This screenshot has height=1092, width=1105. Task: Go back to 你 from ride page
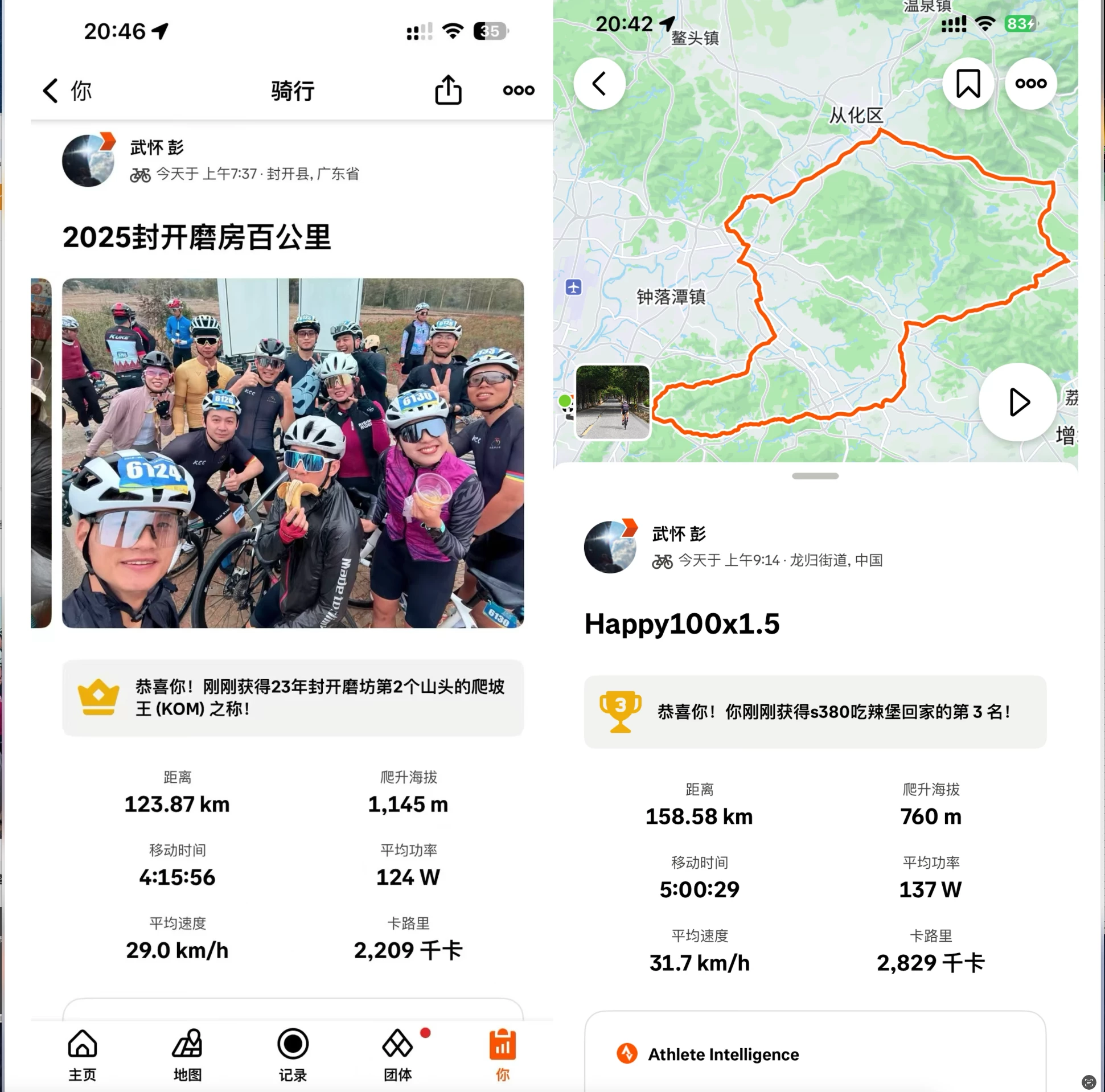coord(67,91)
